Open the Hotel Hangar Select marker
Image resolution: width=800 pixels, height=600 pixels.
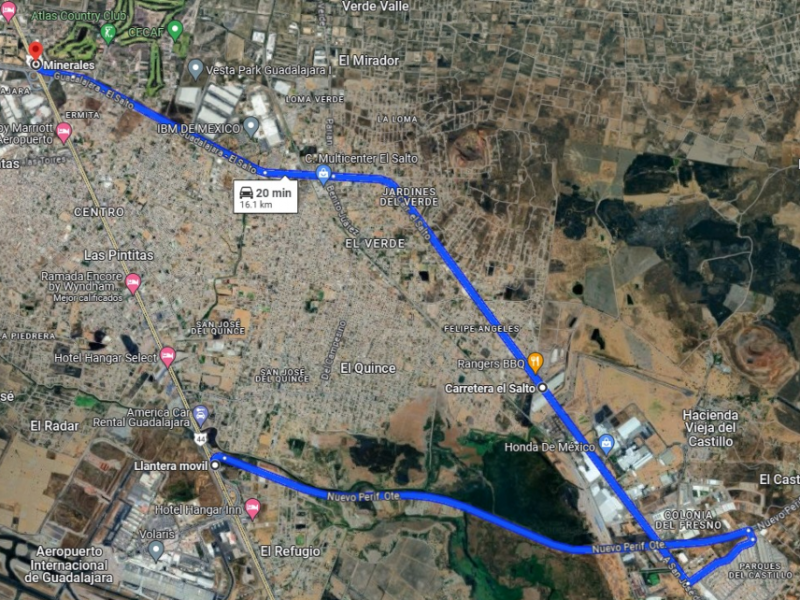[168, 355]
